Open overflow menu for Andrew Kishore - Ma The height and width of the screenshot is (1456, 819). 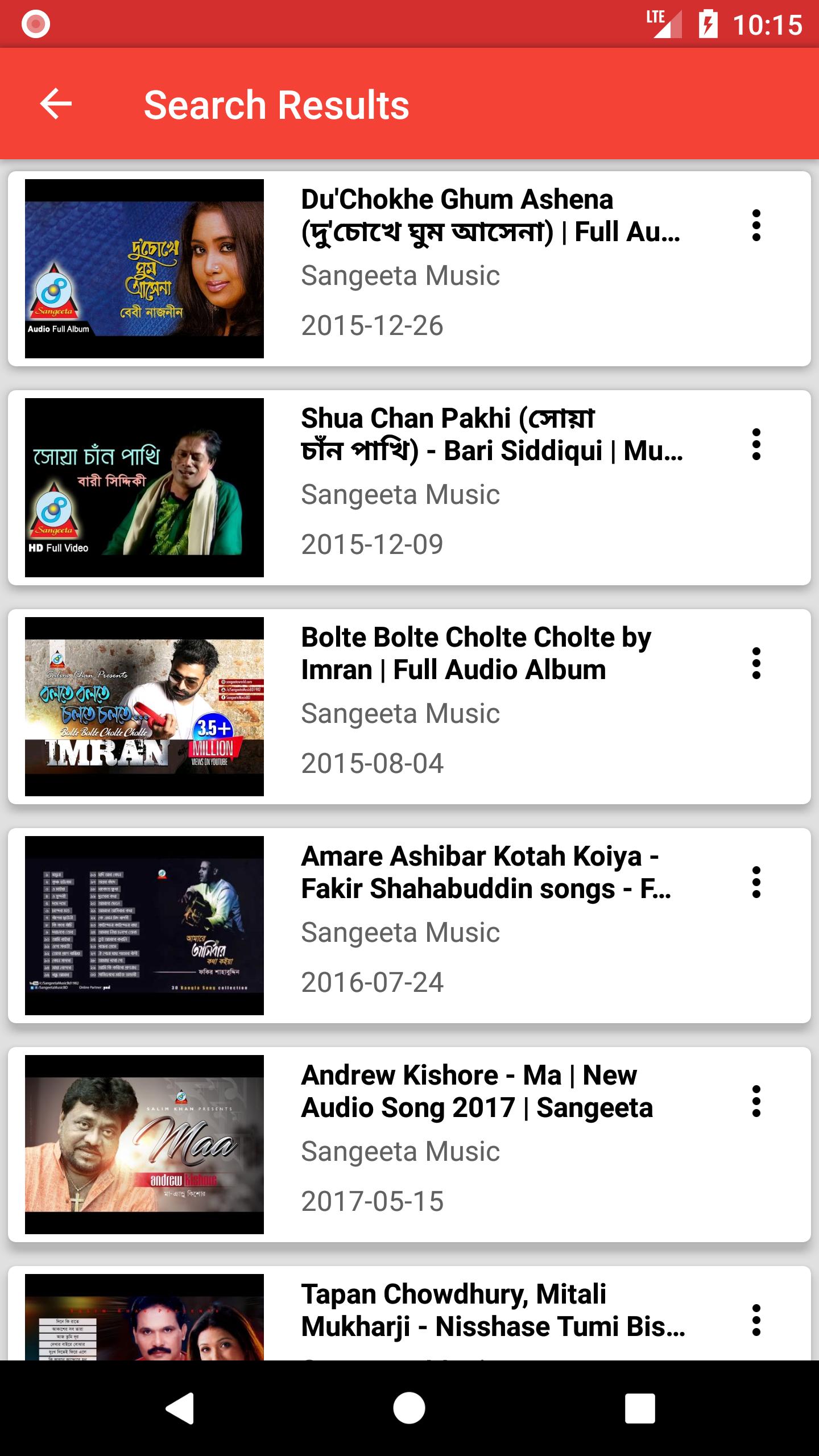coord(756,1101)
